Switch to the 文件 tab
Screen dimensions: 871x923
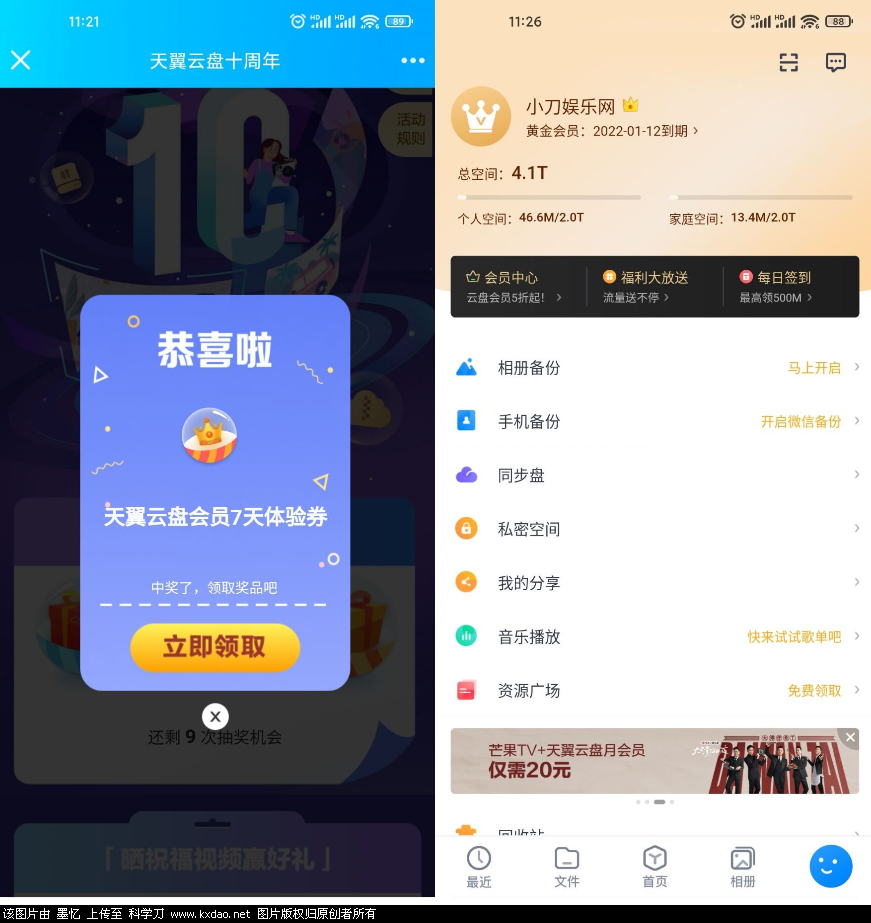point(567,867)
